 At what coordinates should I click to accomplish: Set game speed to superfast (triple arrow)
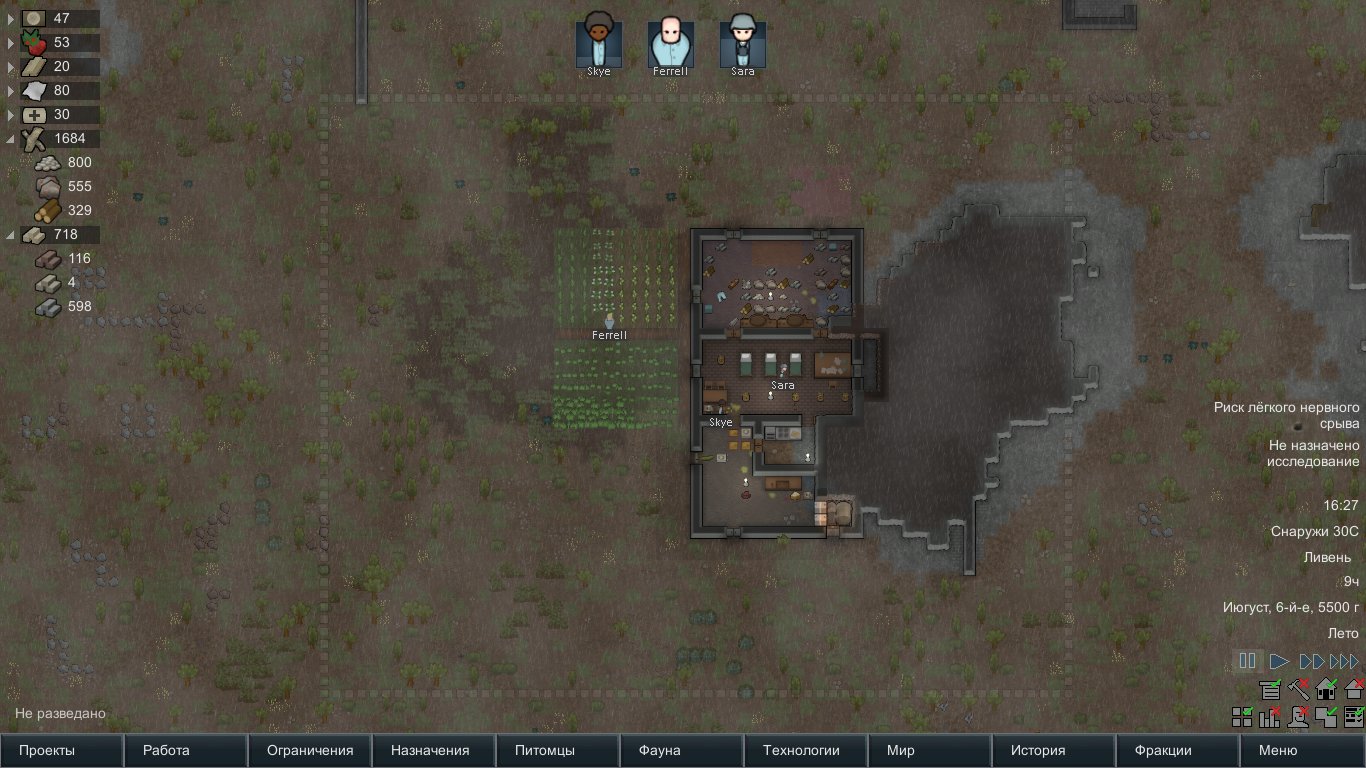tap(1345, 661)
